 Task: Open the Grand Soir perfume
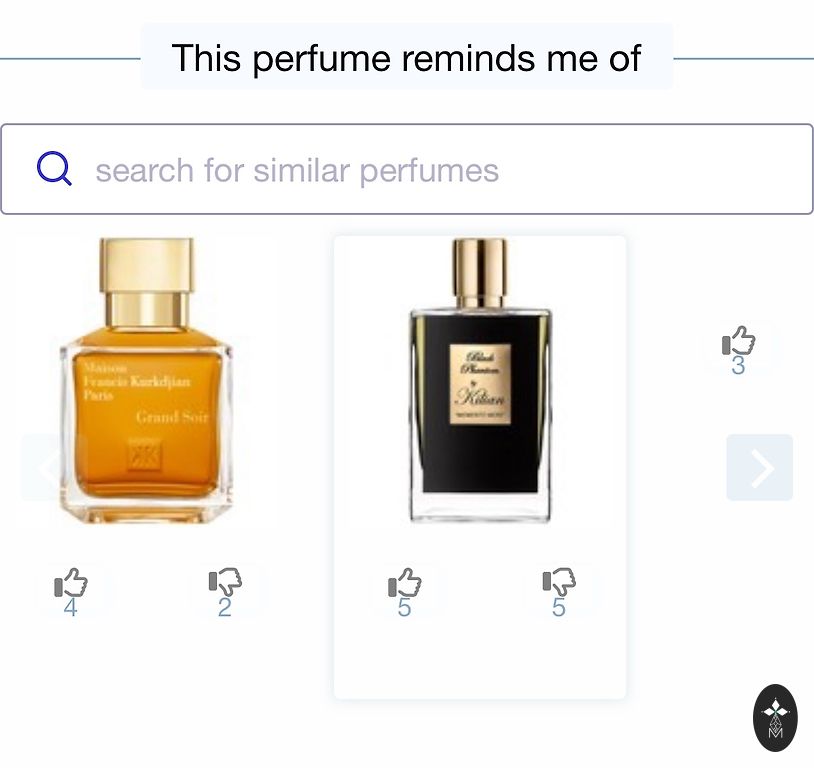146,382
